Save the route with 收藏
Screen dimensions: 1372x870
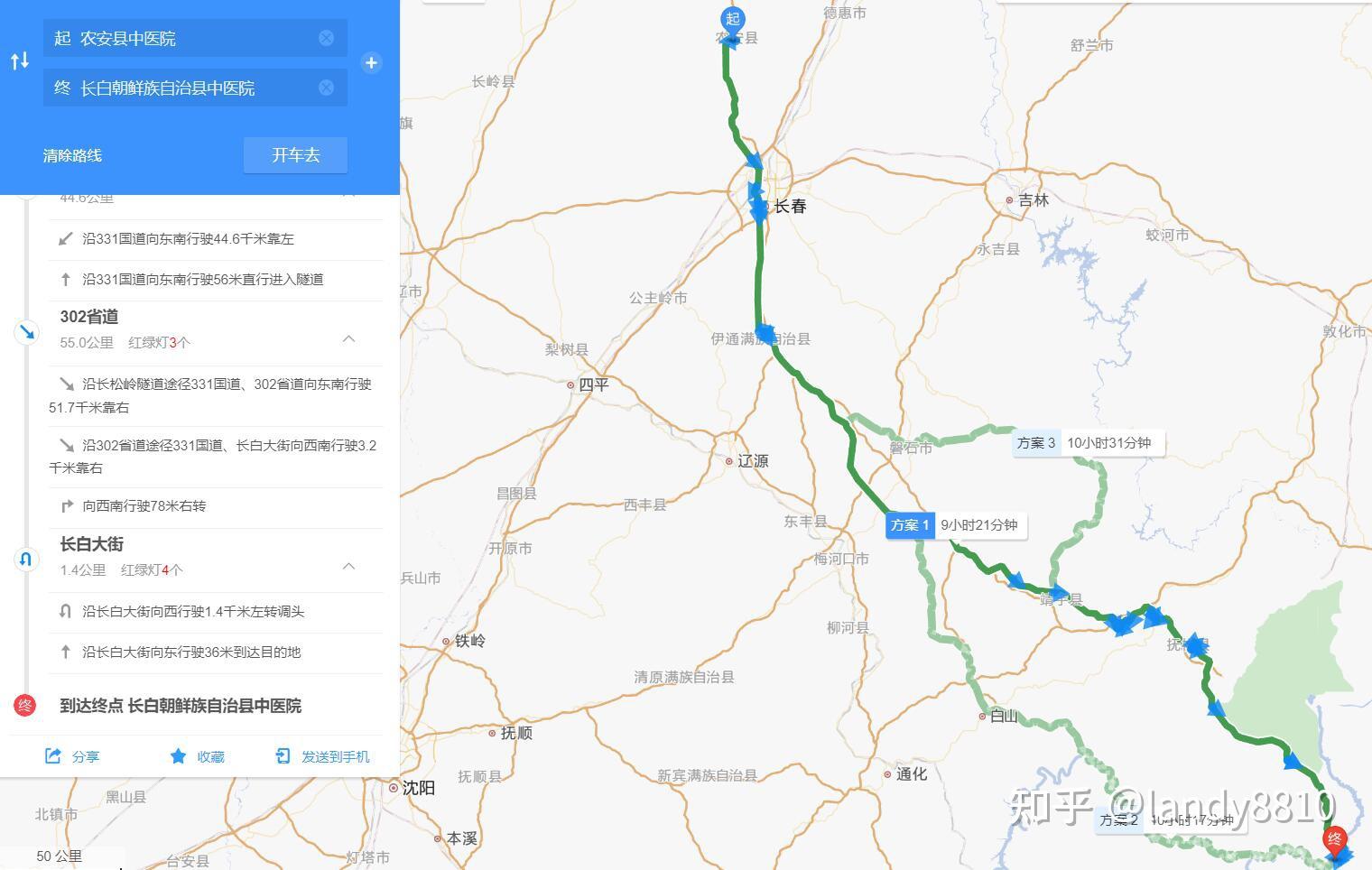(x=198, y=756)
